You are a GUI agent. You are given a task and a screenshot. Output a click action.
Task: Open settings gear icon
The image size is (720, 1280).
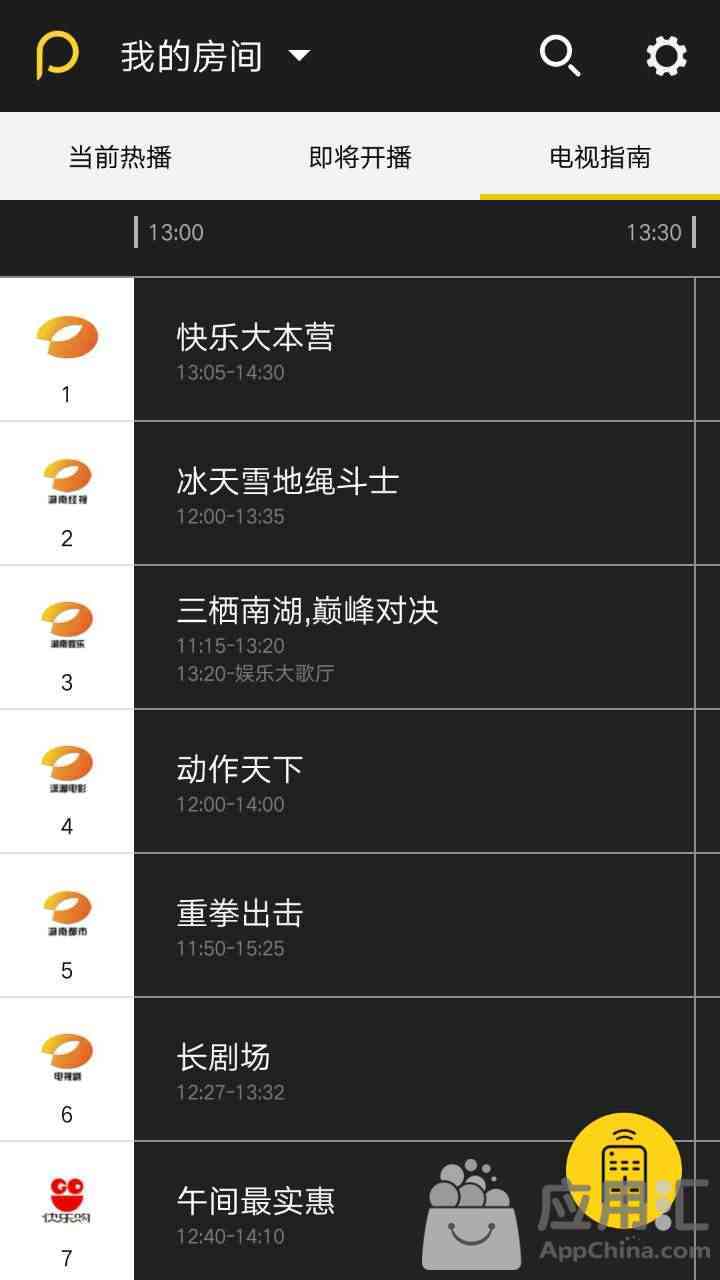point(666,56)
